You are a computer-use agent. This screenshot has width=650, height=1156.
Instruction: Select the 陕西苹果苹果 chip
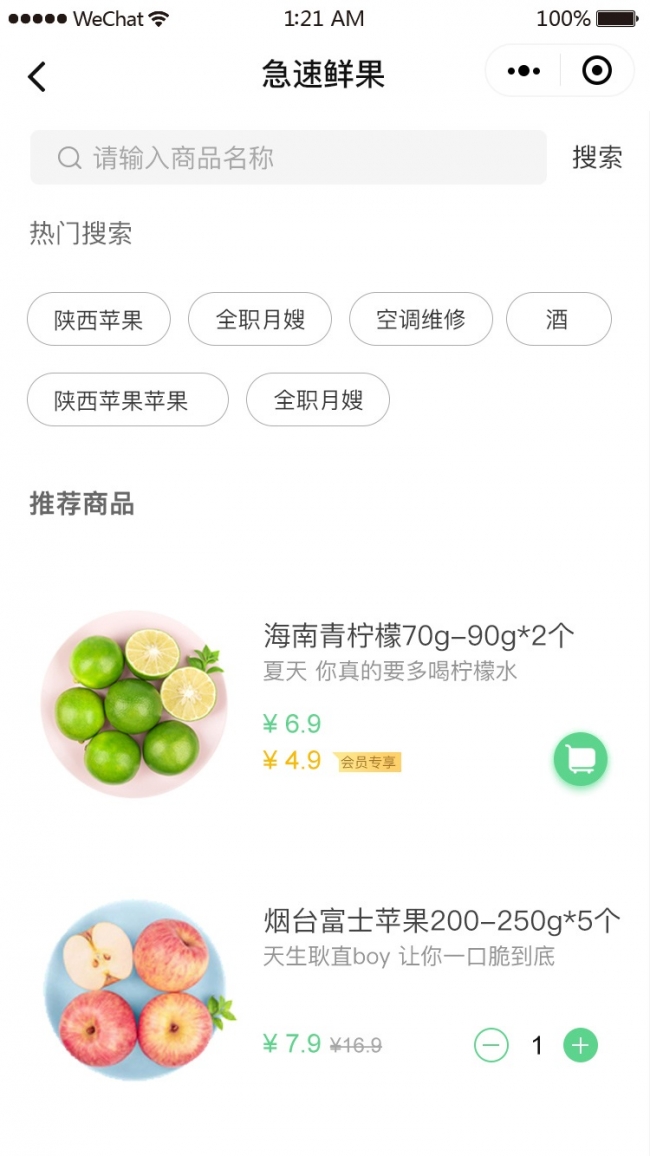point(127,400)
